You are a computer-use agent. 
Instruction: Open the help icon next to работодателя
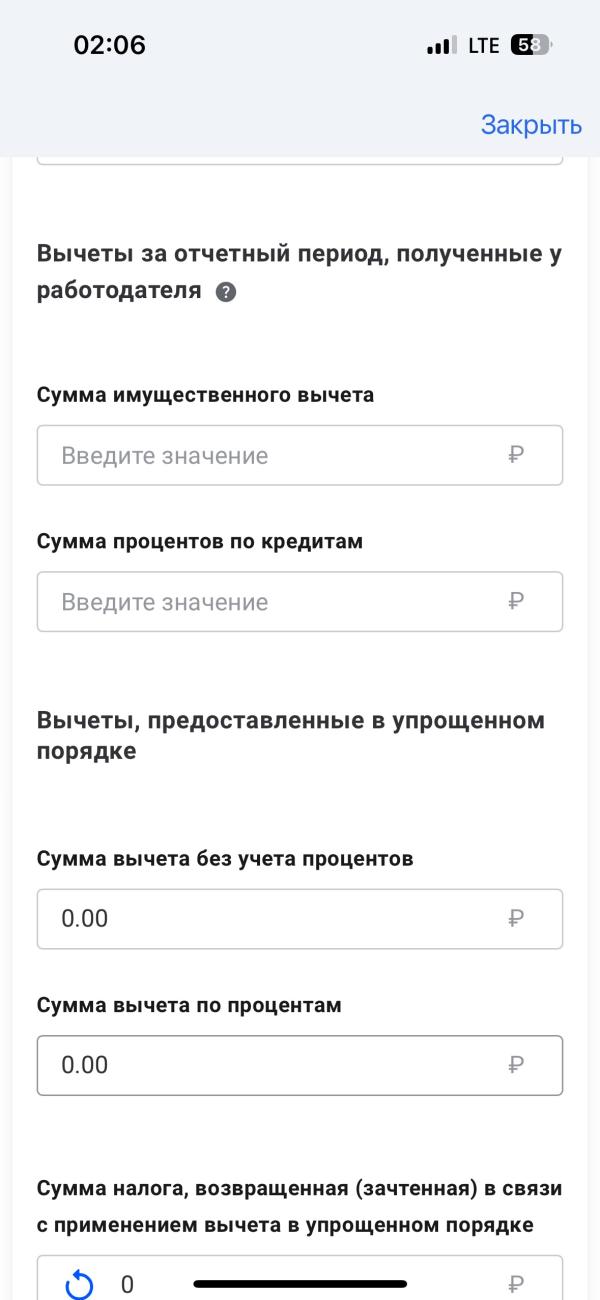pyautogui.click(x=226, y=292)
